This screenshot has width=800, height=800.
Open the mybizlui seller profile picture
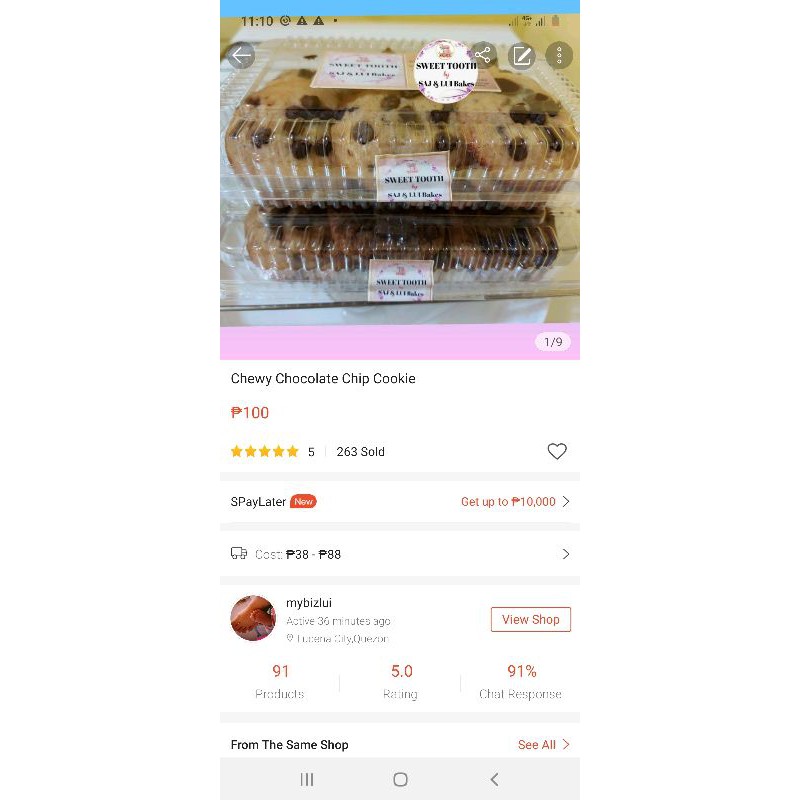pyautogui.click(x=253, y=618)
